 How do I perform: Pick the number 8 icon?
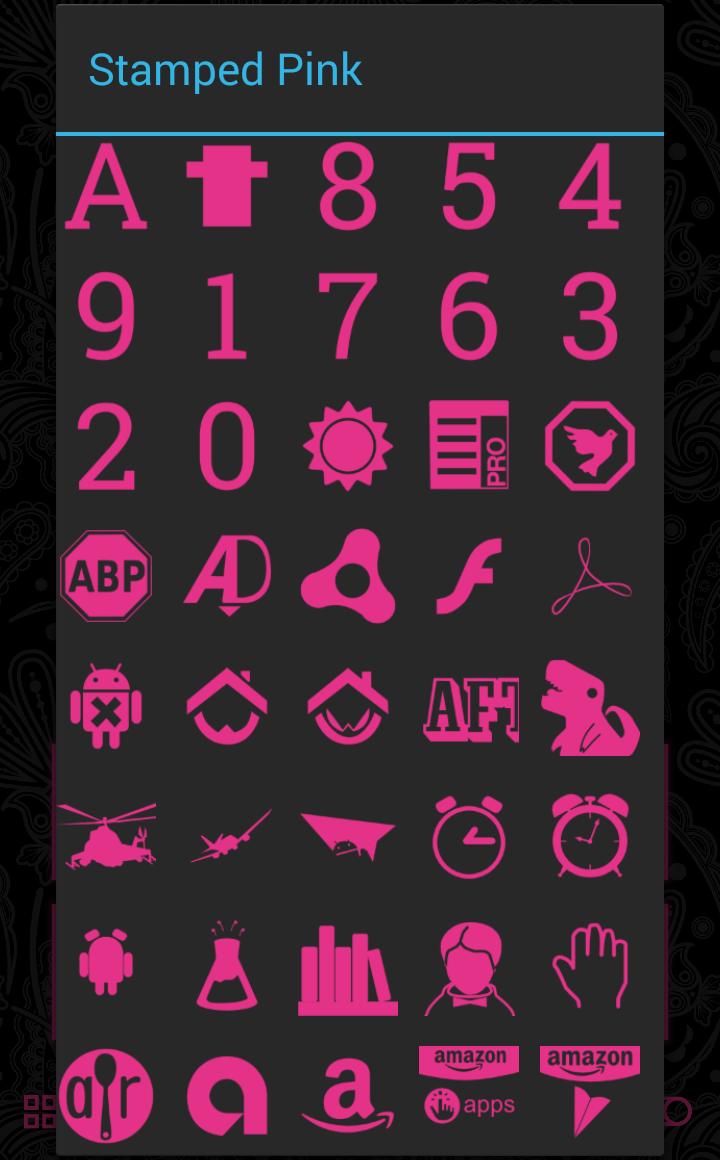[x=348, y=187]
